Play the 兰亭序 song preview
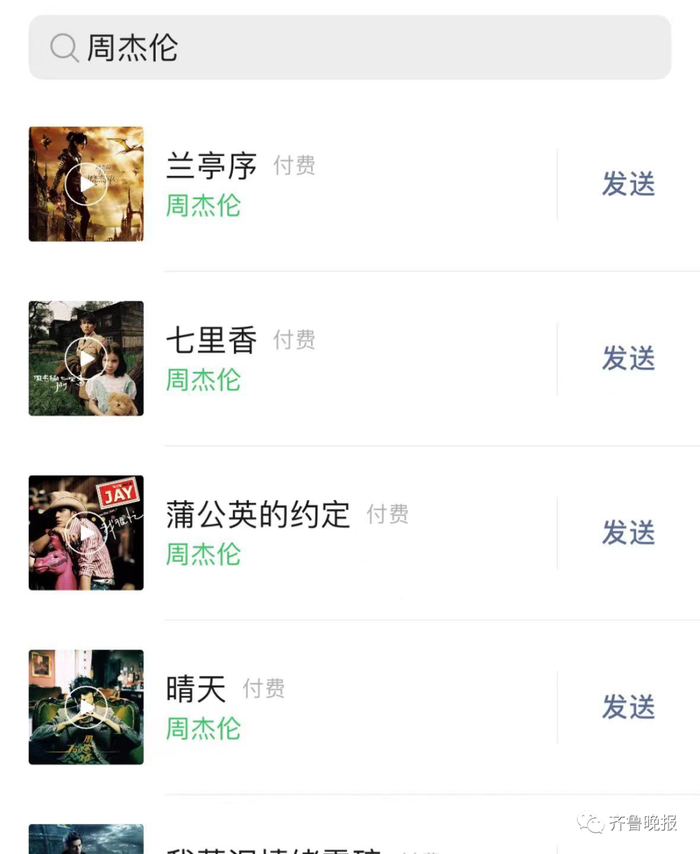This screenshot has height=854, width=700. pos(86,184)
